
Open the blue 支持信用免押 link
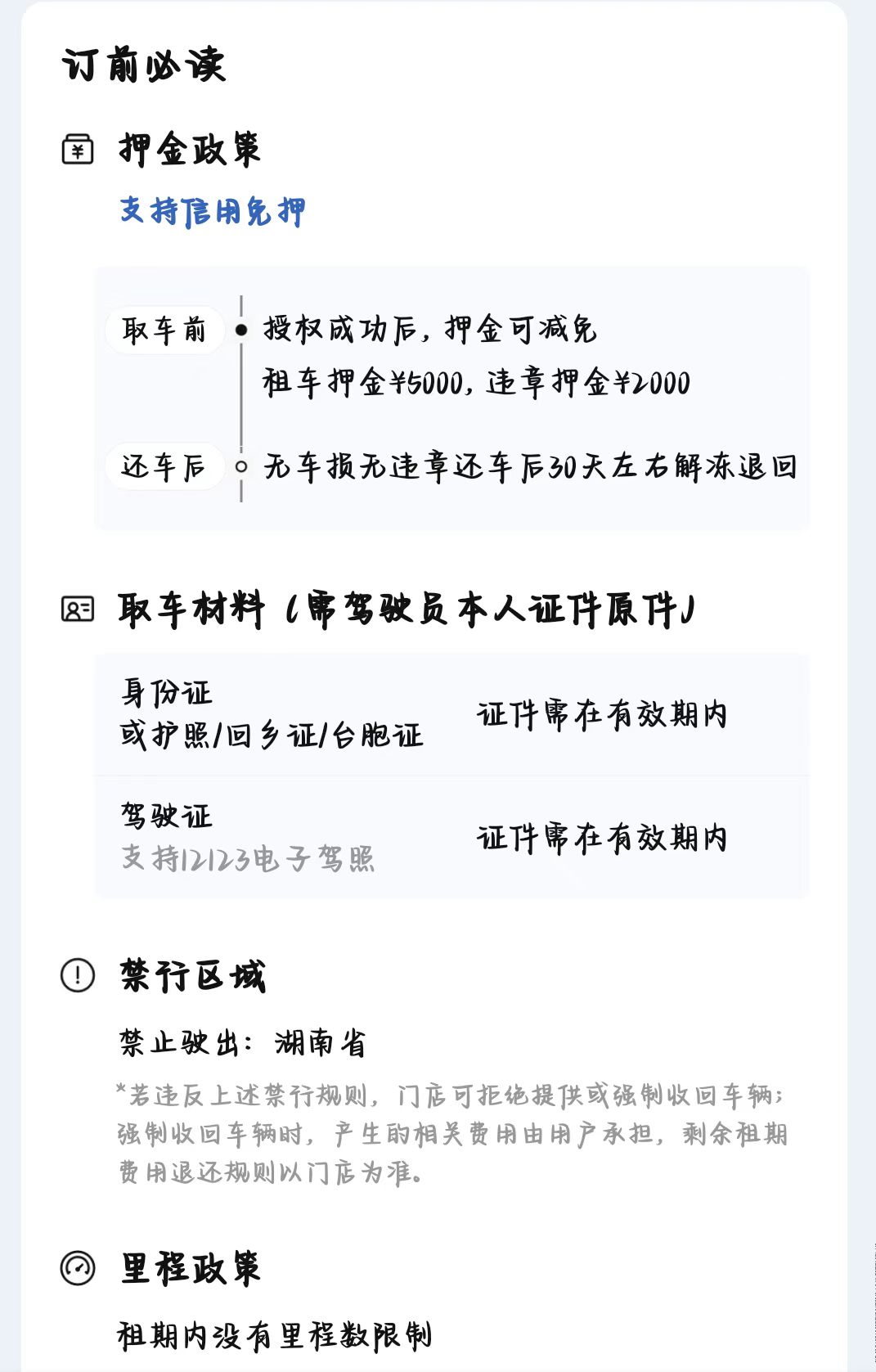pyautogui.click(x=212, y=211)
